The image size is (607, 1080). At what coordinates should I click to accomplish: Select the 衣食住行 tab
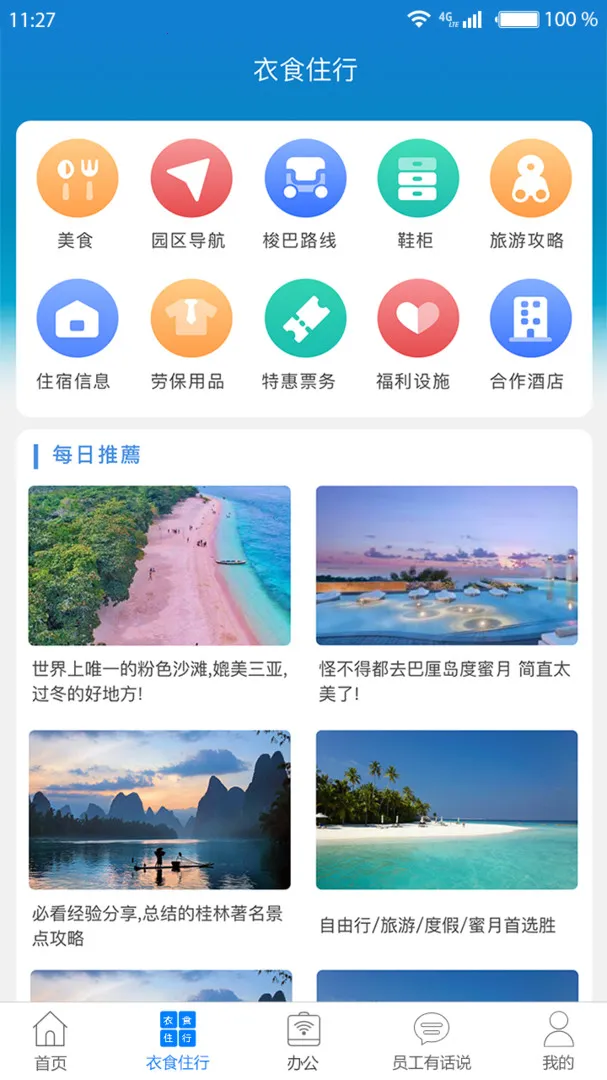click(x=177, y=1040)
